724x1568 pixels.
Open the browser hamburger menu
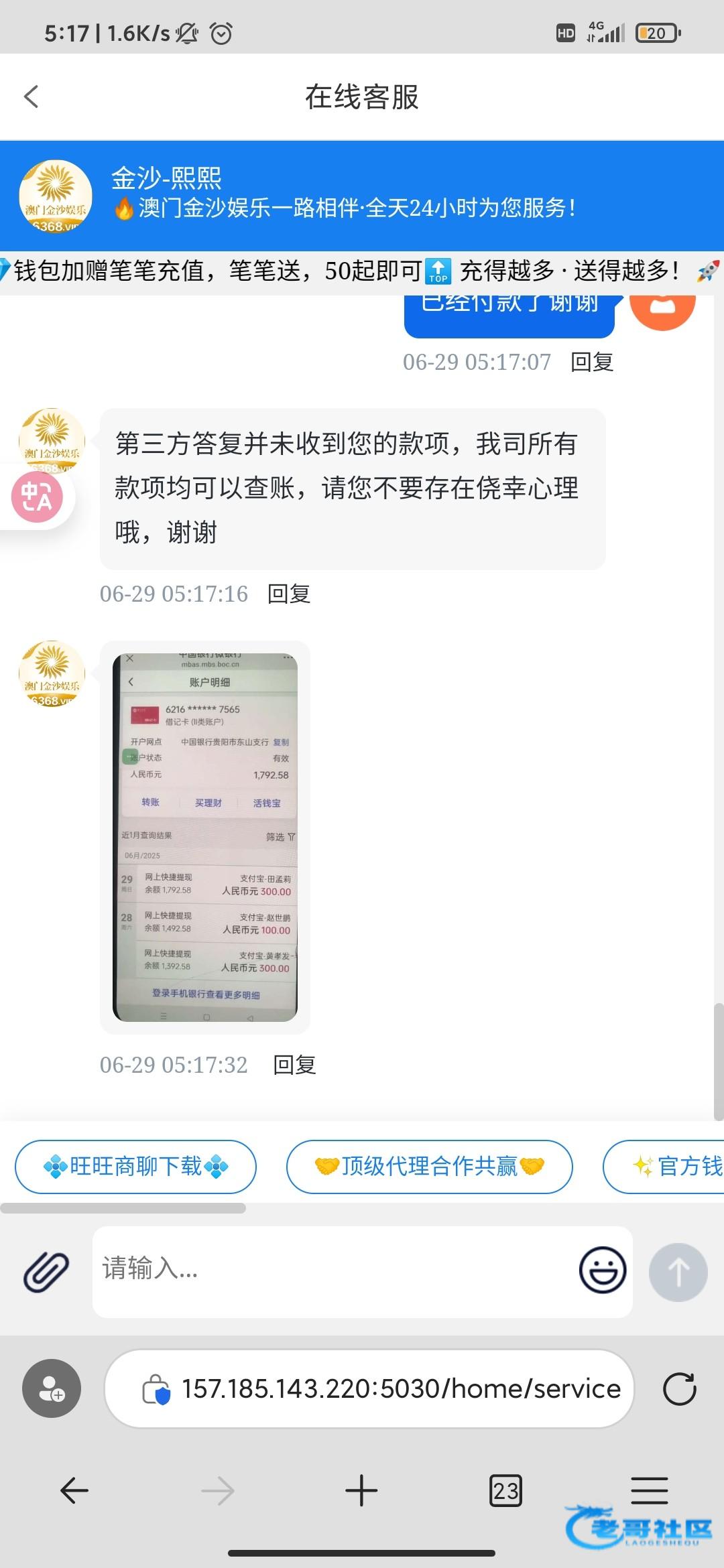pyautogui.click(x=649, y=1491)
